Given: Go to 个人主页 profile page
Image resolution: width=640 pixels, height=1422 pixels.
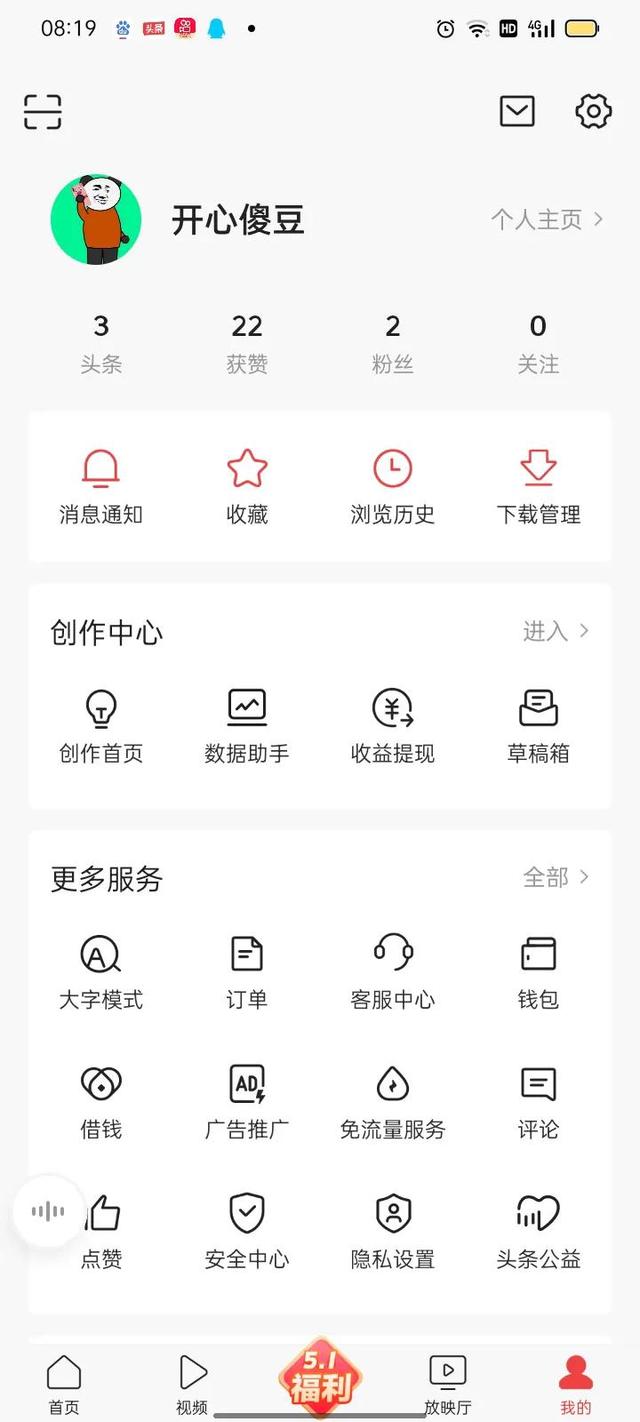Looking at the screenshot, I should pyautogui.click(x=546, y=220).
